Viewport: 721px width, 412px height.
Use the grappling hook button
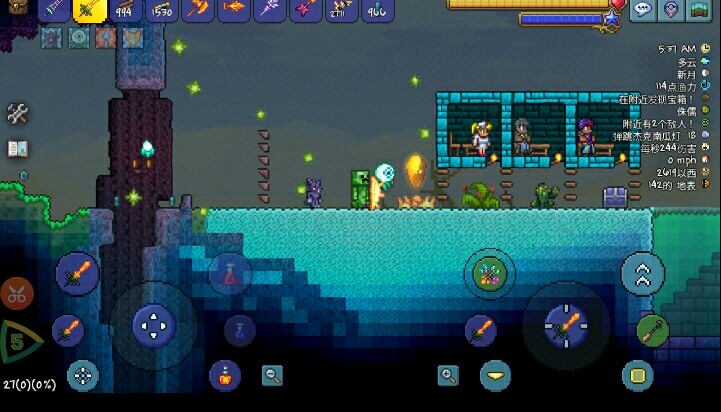pyautogui.click(x=652, y=329)
